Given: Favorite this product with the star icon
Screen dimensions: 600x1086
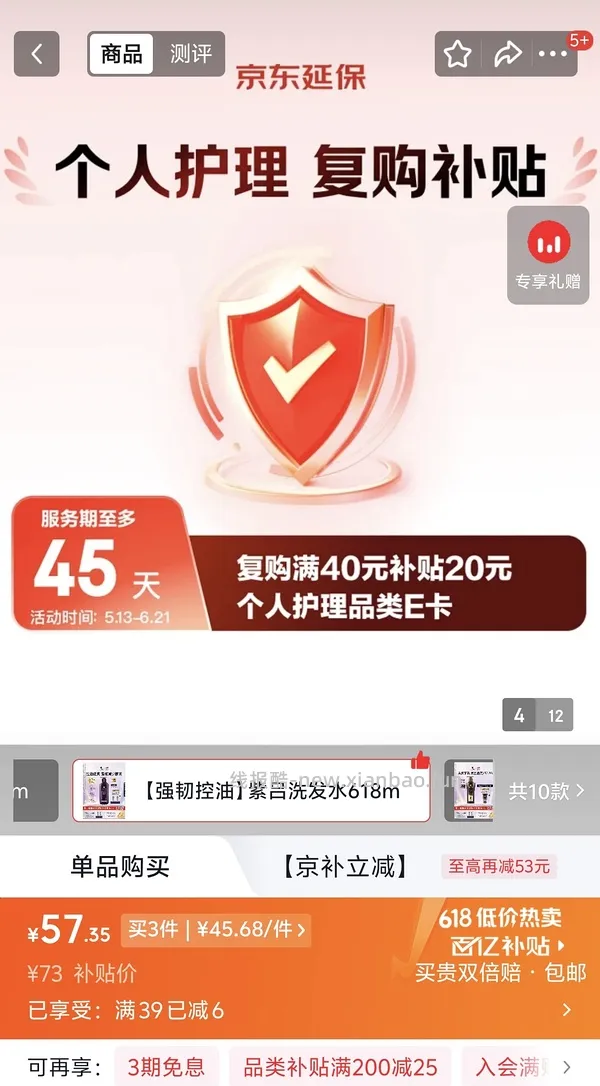Looking at the screenshot, I should point(458,53).
